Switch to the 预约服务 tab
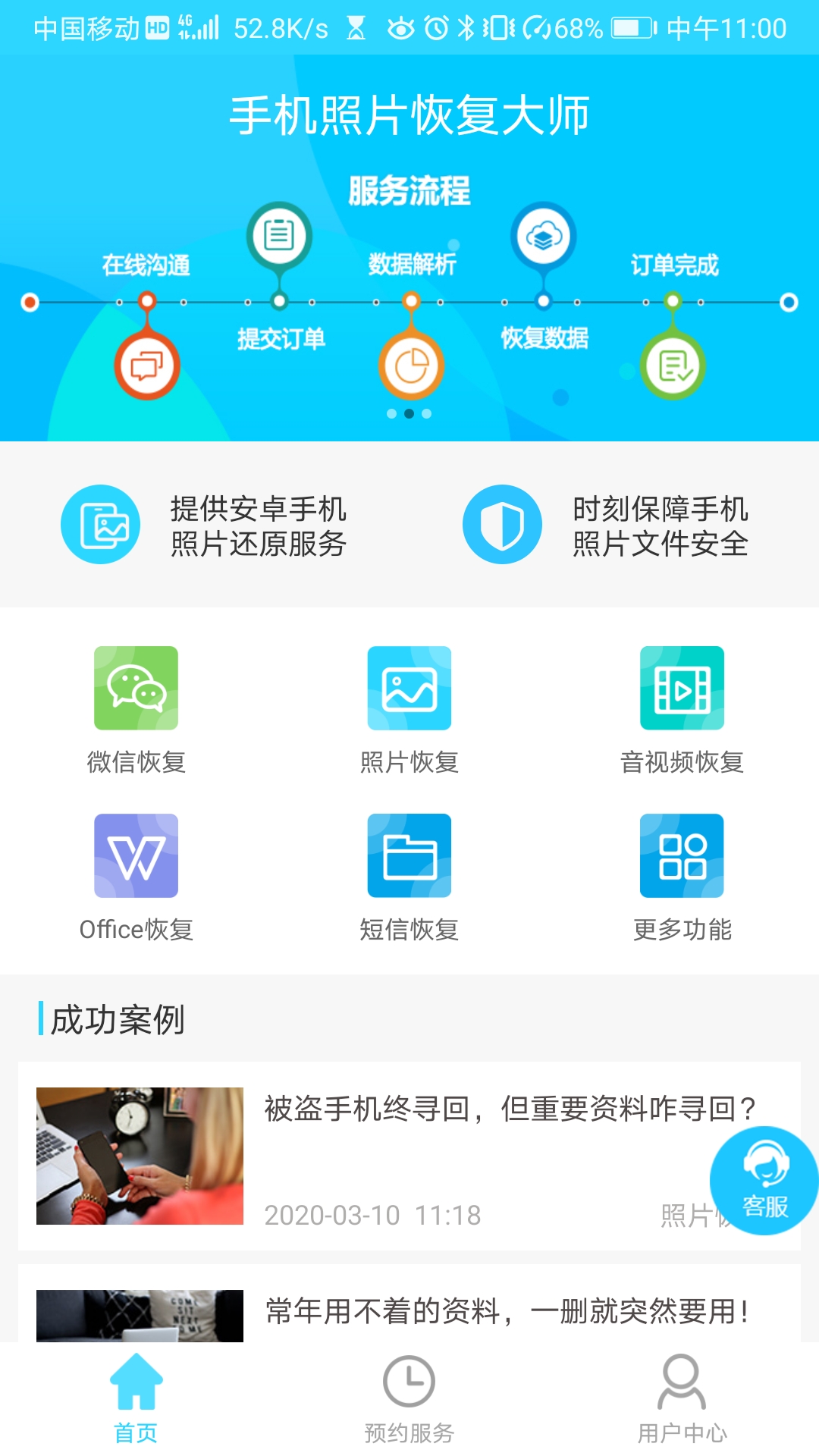The image size is (819, 1456). [409, 1407]
